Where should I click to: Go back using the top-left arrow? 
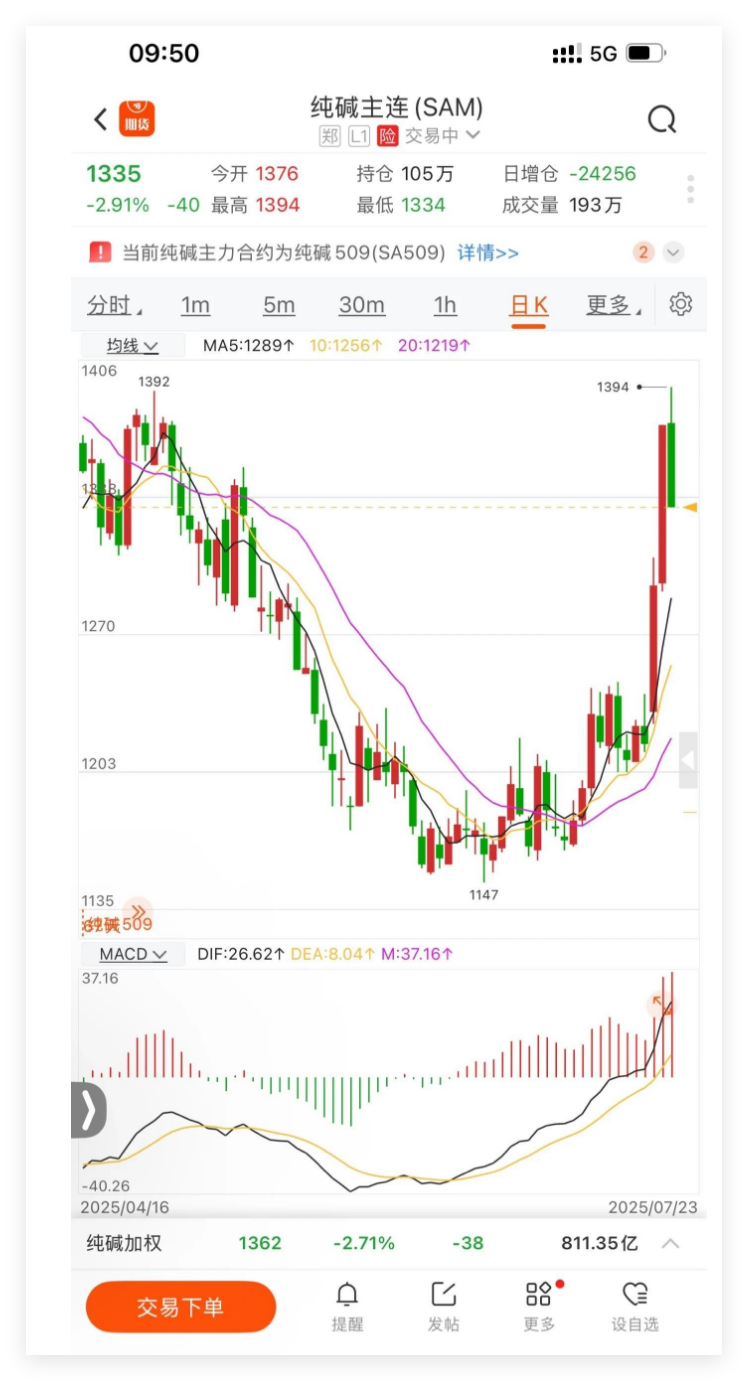[100, 120]
